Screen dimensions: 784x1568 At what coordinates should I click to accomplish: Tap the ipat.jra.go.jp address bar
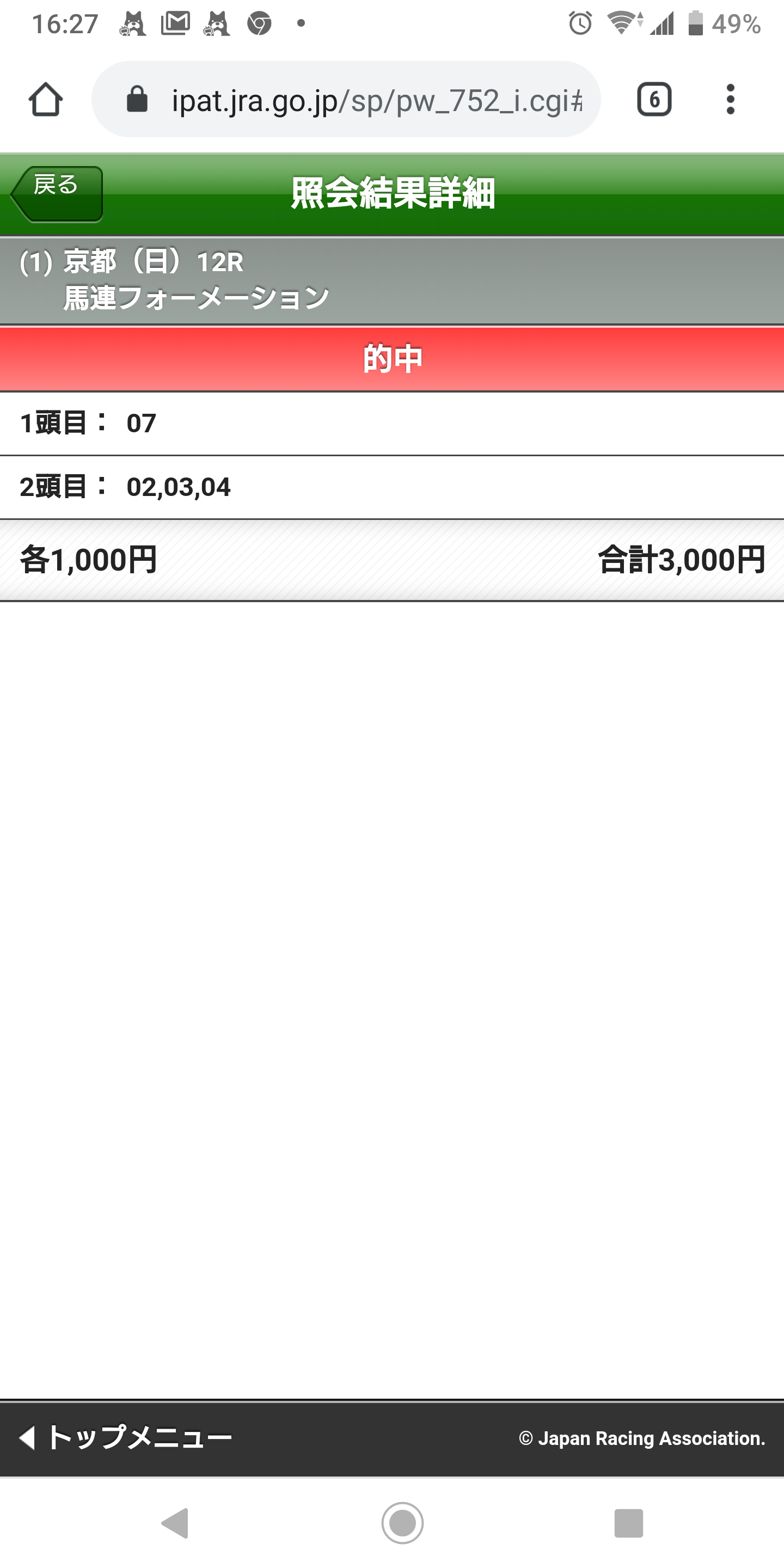346,99
